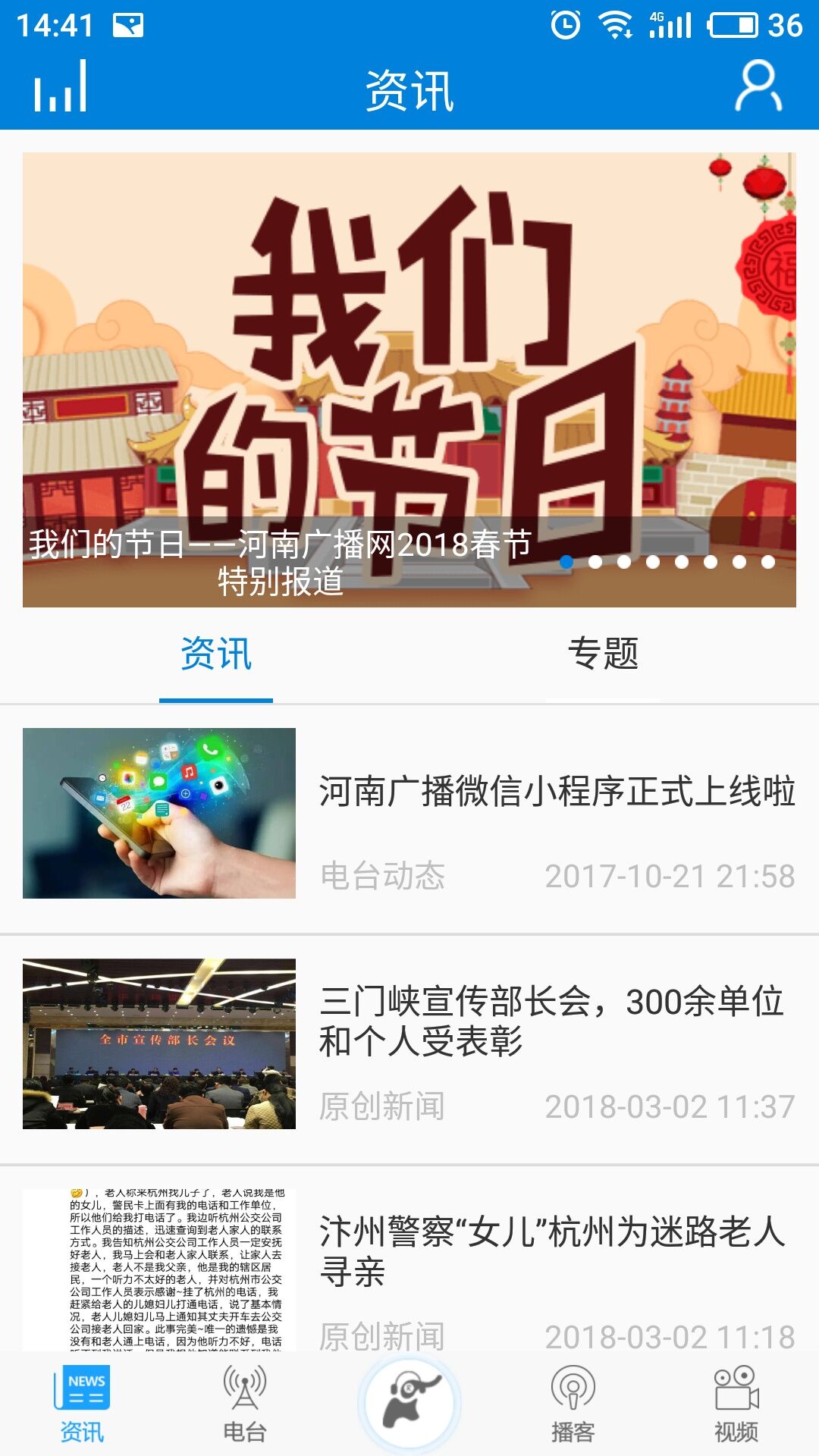Switch to the 资讯 tab
The image size is (819, 1456).
coord(215,654)
